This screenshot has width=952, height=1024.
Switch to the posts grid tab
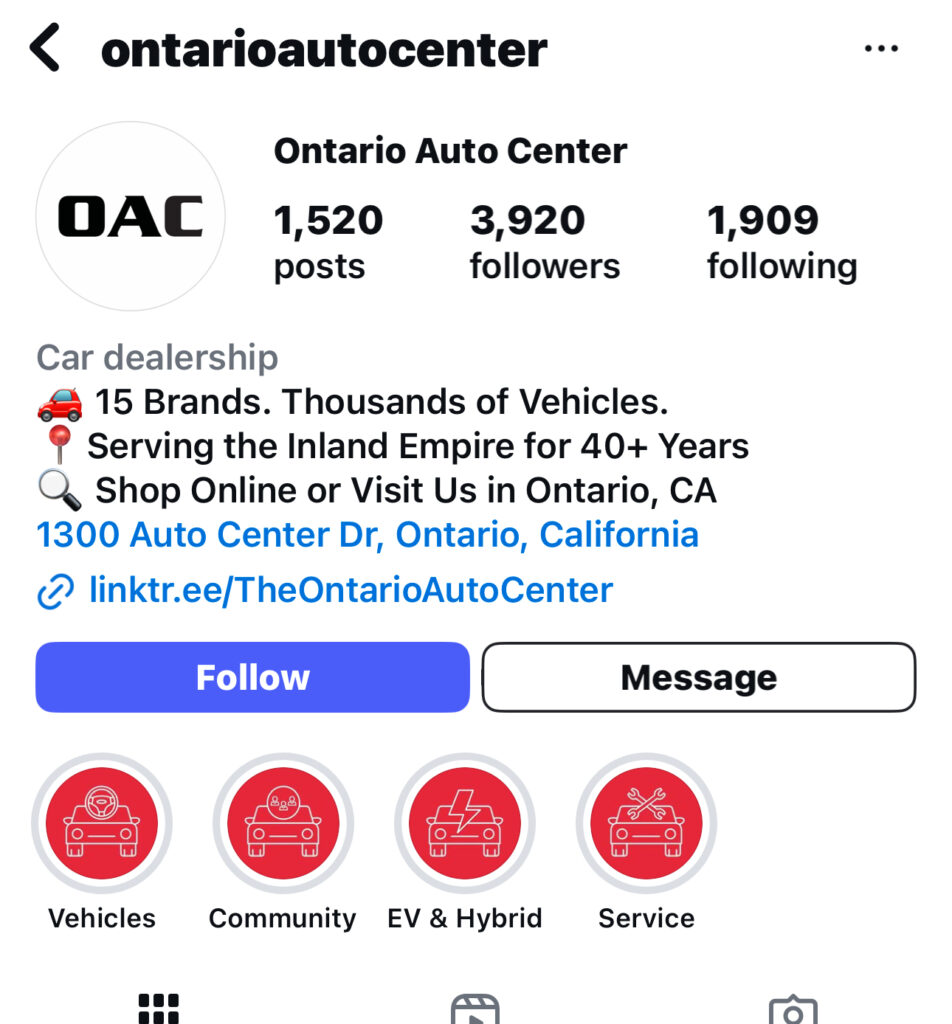click(x=158, y=1008)
